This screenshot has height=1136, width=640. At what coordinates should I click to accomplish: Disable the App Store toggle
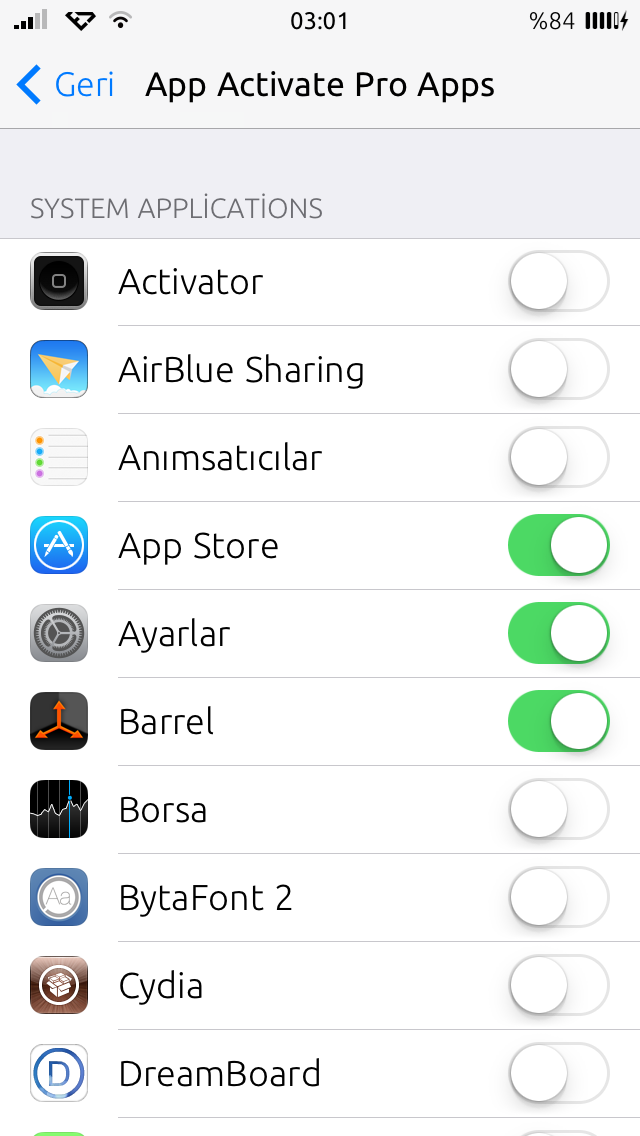(559, 545)
